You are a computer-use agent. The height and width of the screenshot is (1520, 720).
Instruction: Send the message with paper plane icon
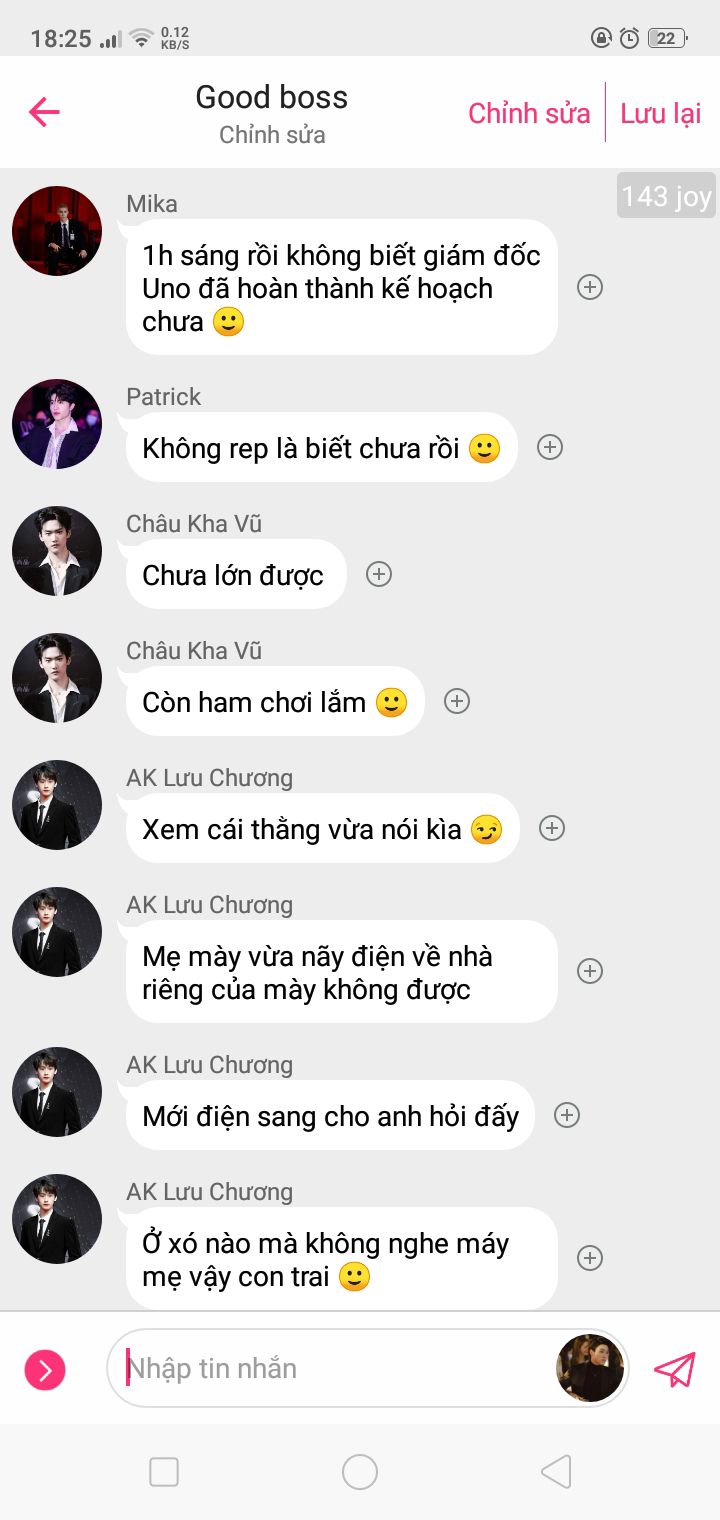pos(674,1369)
